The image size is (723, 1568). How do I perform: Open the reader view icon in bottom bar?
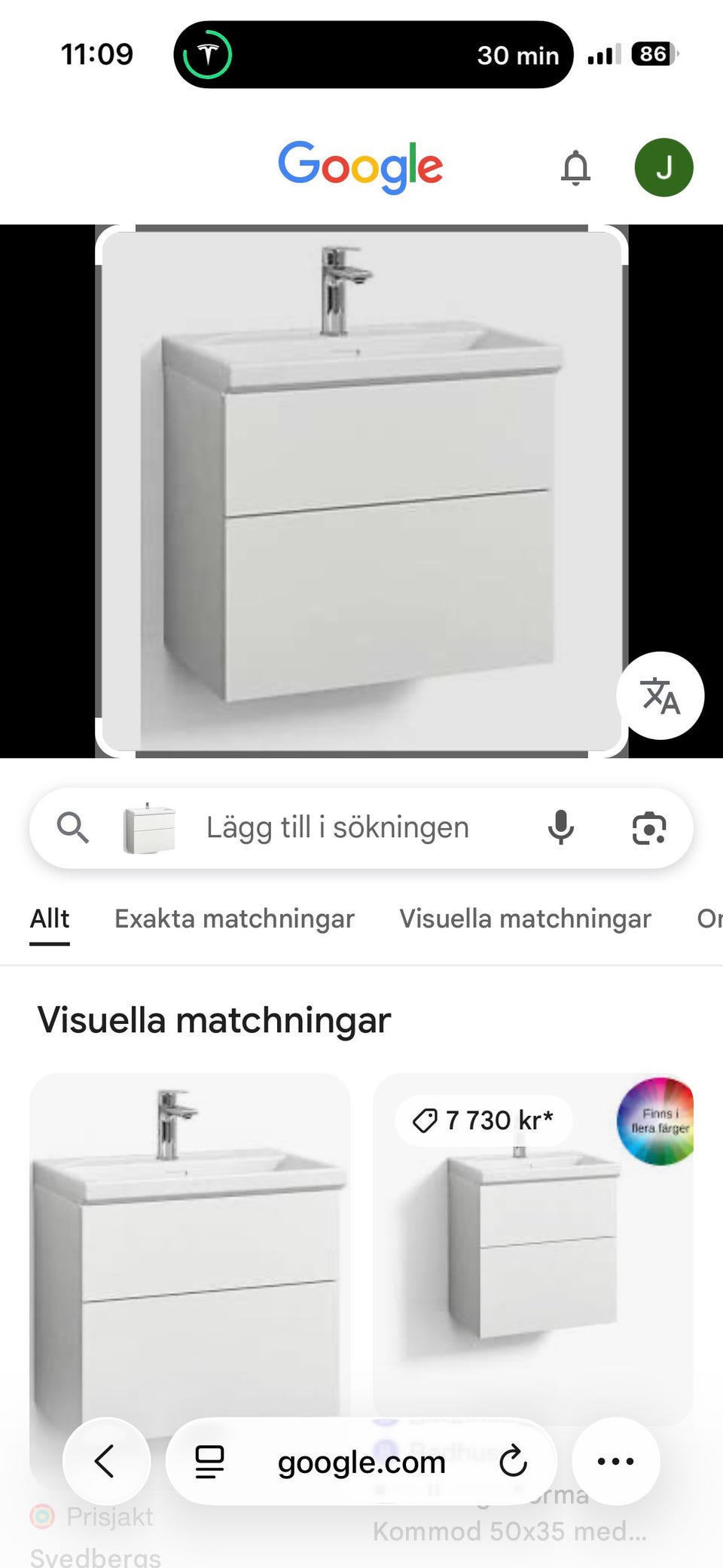(x=209, y=1462)
